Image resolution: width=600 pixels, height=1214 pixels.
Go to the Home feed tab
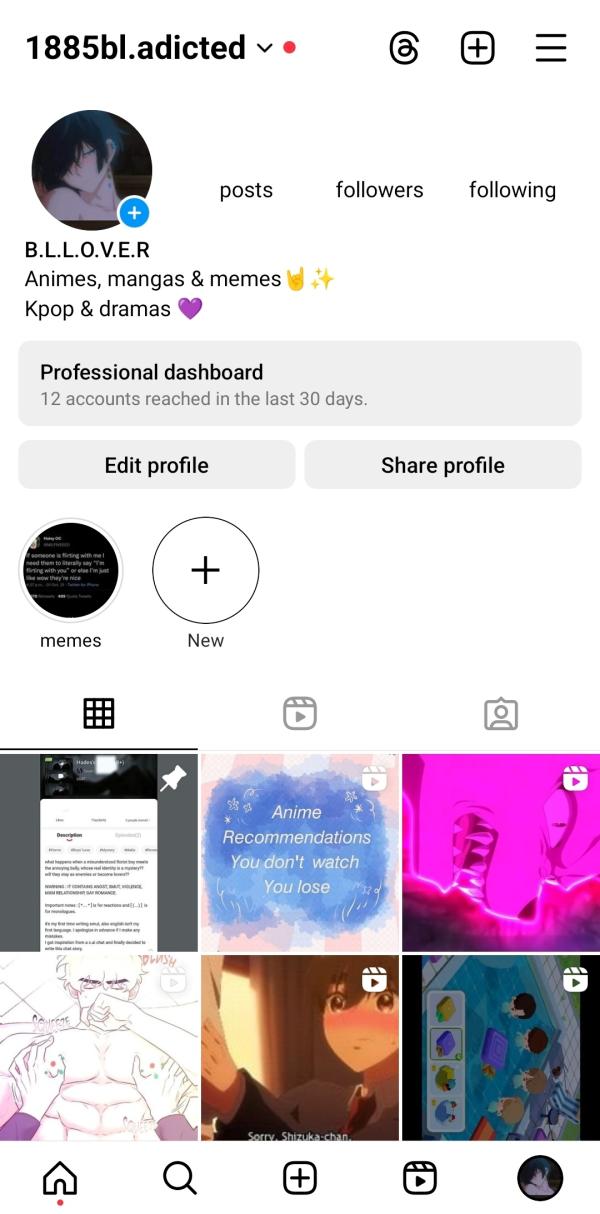tap(60, 1179)
